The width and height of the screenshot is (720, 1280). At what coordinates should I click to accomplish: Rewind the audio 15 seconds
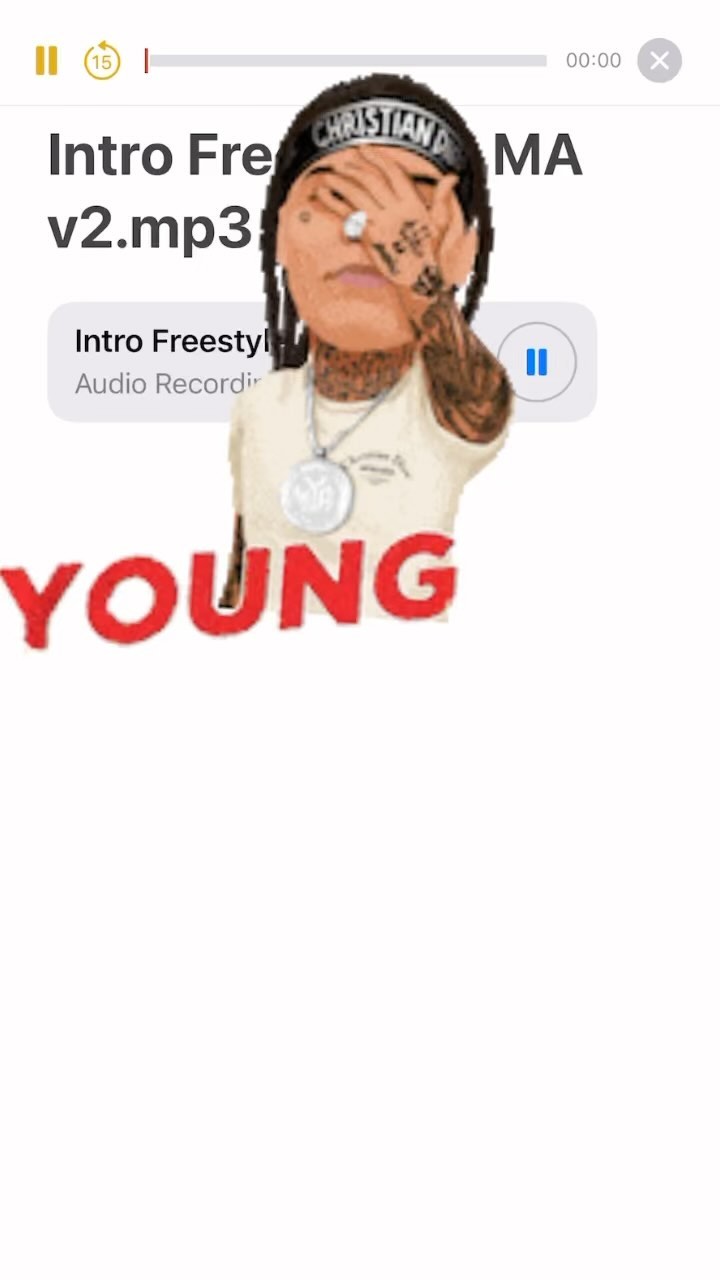coord(101,60)
